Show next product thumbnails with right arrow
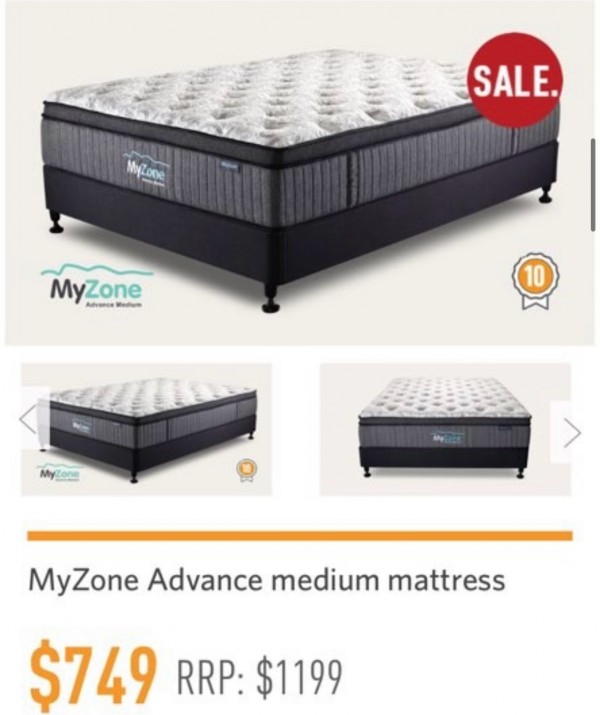 pyautogui.click(x=572, y=432)
